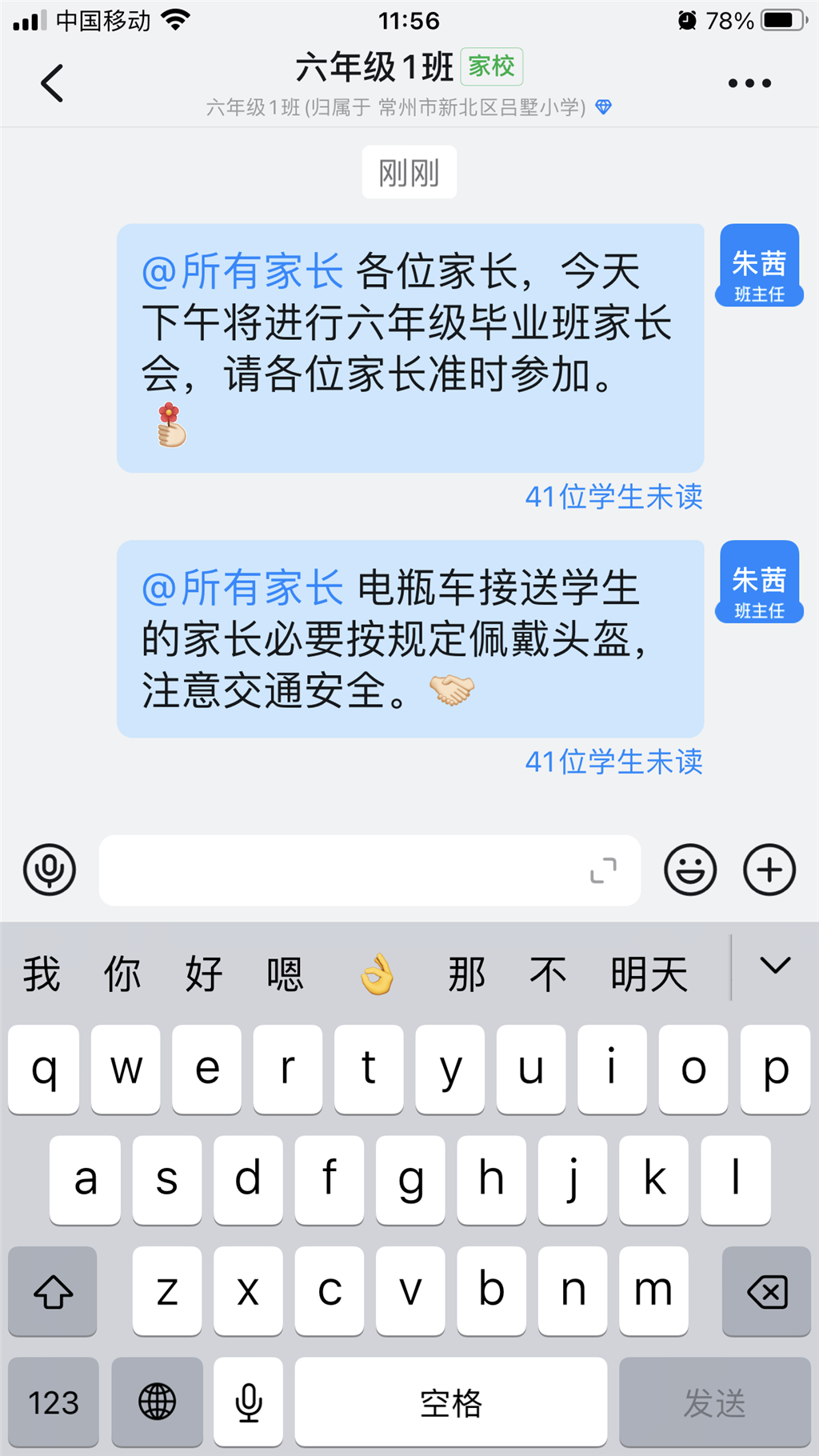Open 朱茜's avatar beside the 头盔 message

point(759,582)
